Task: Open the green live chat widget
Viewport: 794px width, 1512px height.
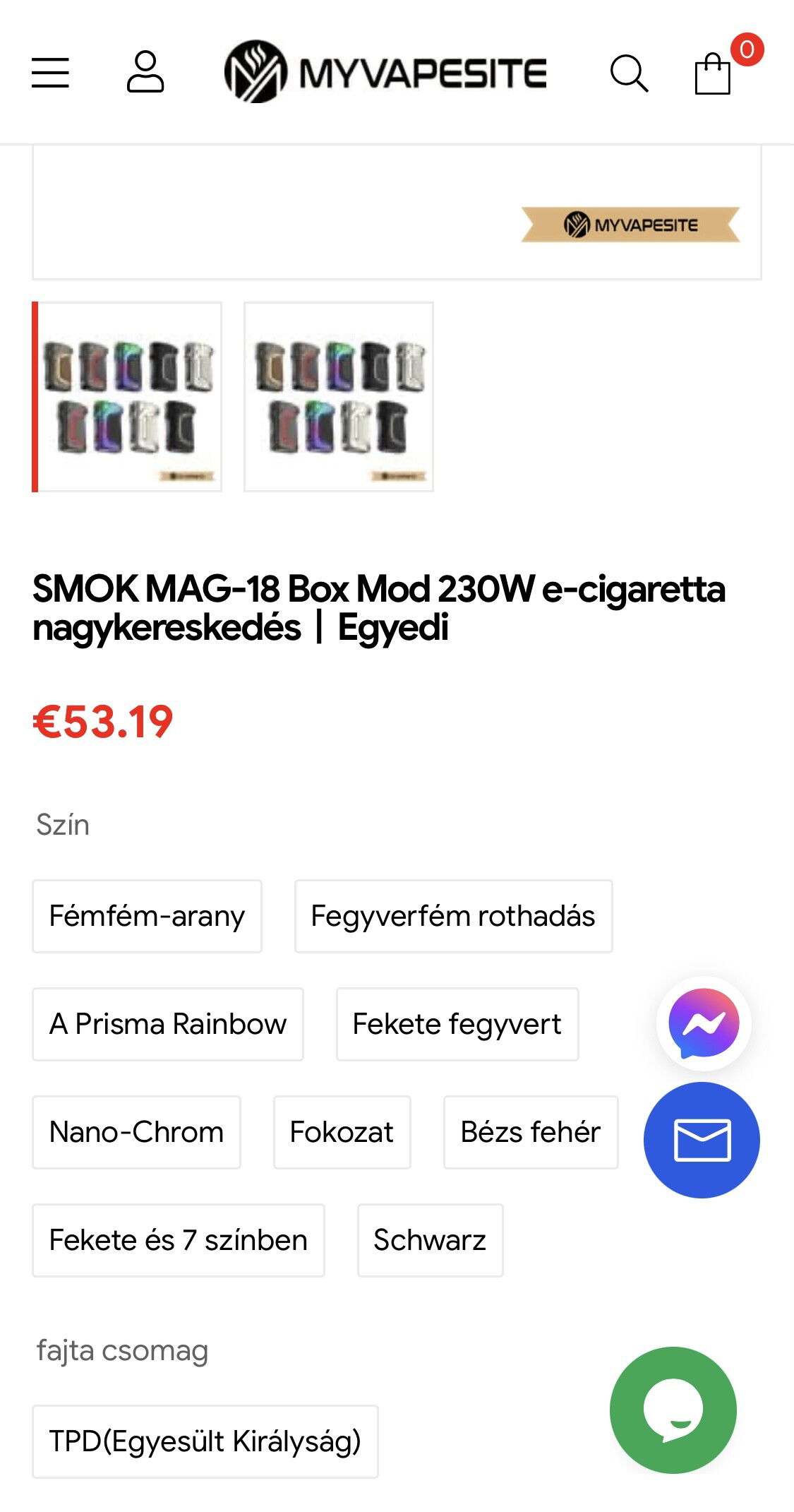Action: (673, 1410)
